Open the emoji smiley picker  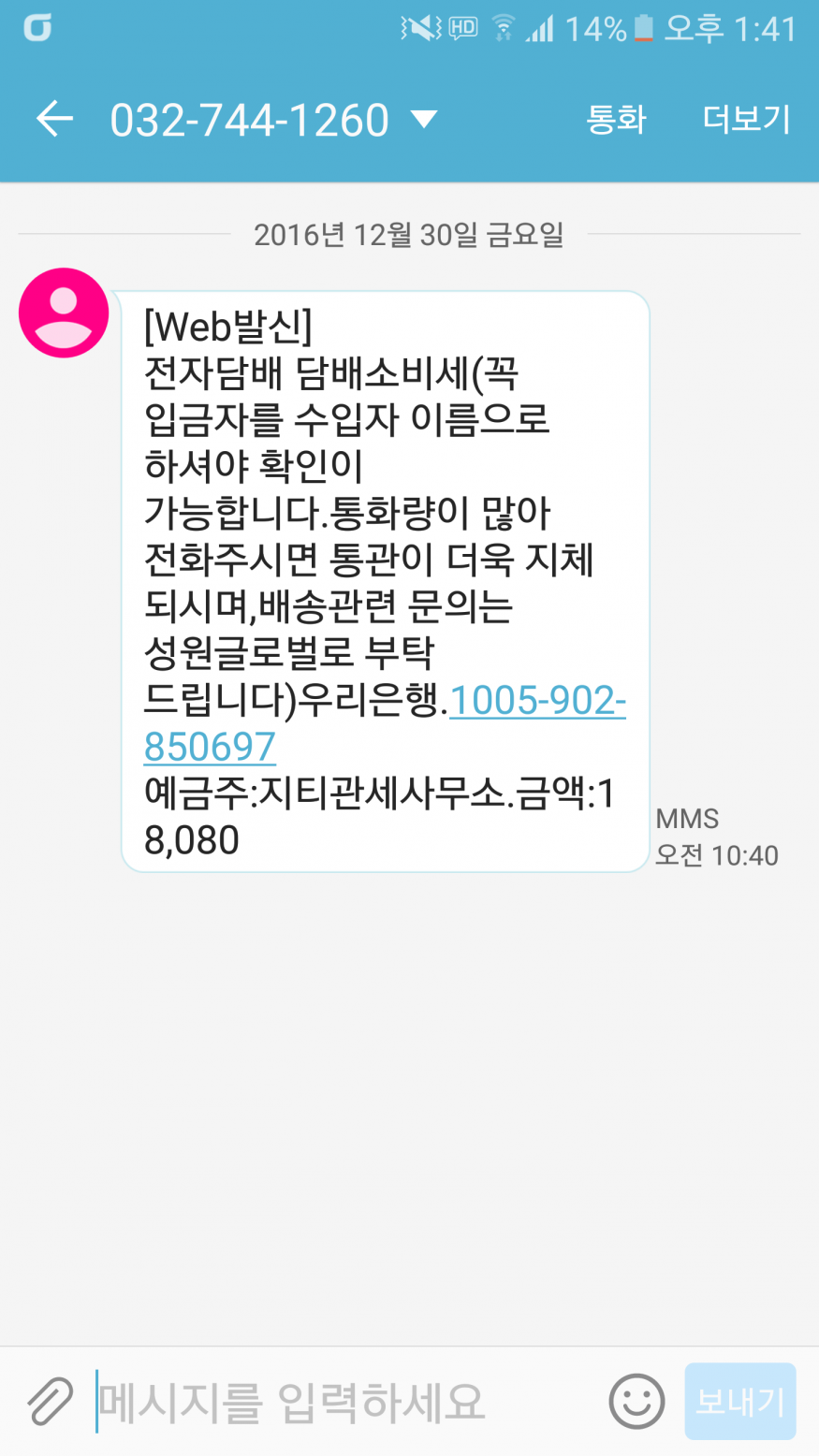click(636, 1402)
